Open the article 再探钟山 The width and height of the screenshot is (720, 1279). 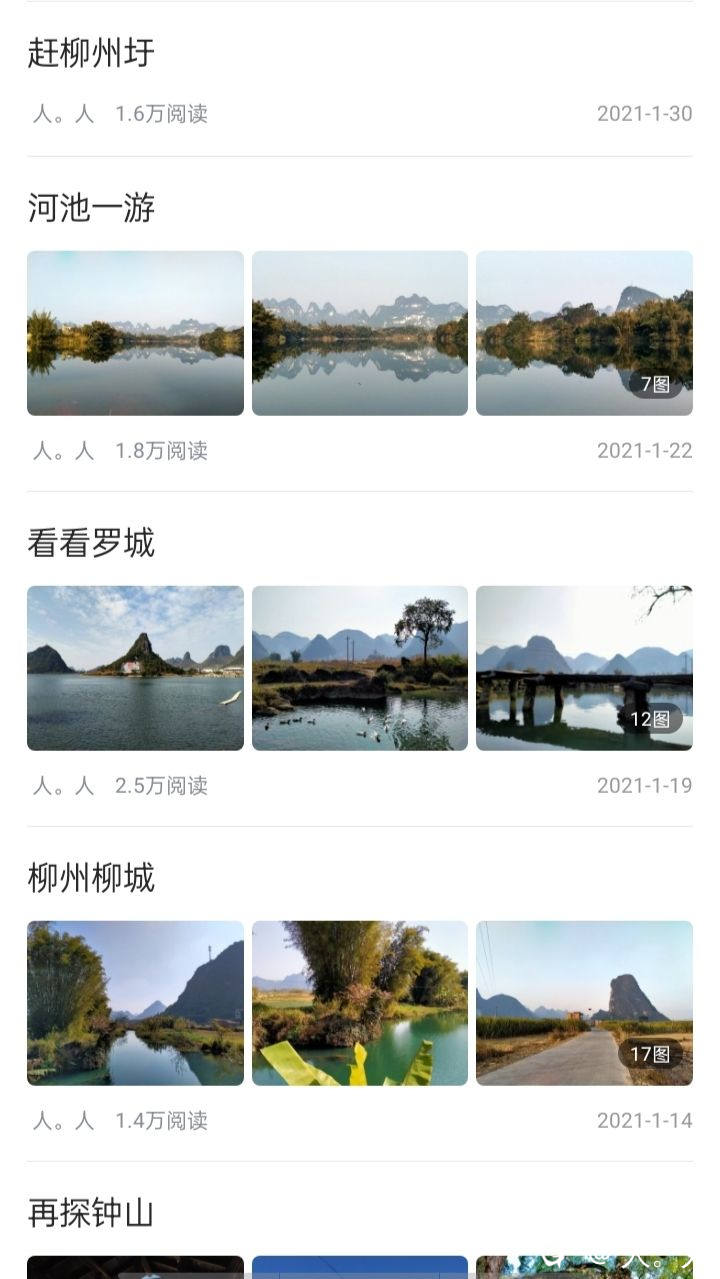[x=91, y=1213]
